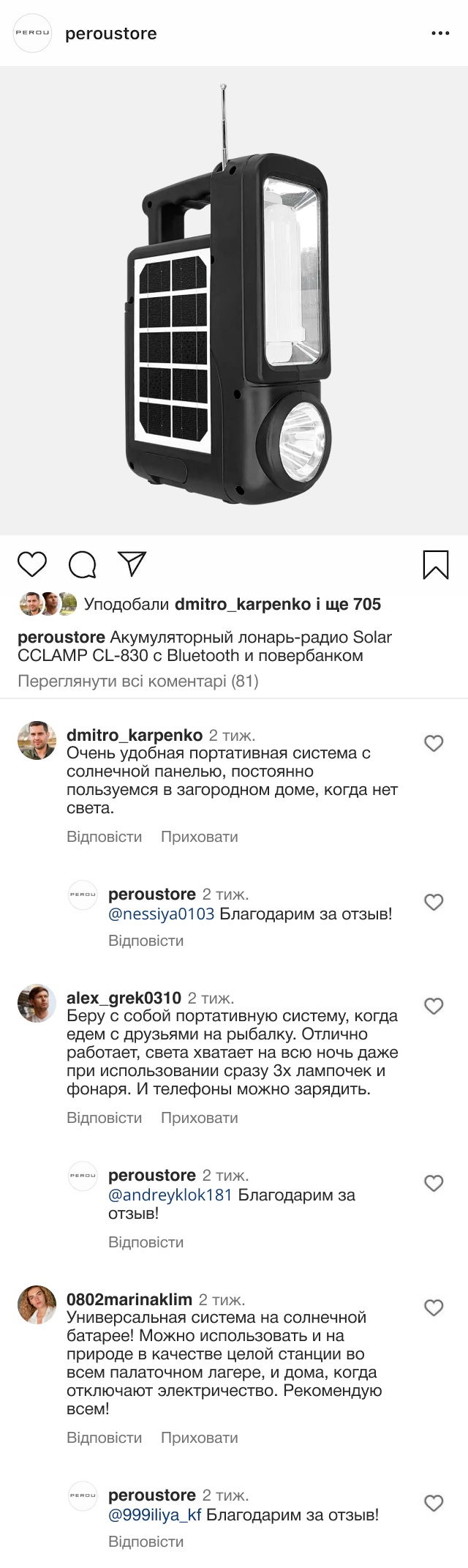Open the @999iliya_kf mention
Screen dimensions: 468x1568
pyautogui.click(x=154, y=1515)
